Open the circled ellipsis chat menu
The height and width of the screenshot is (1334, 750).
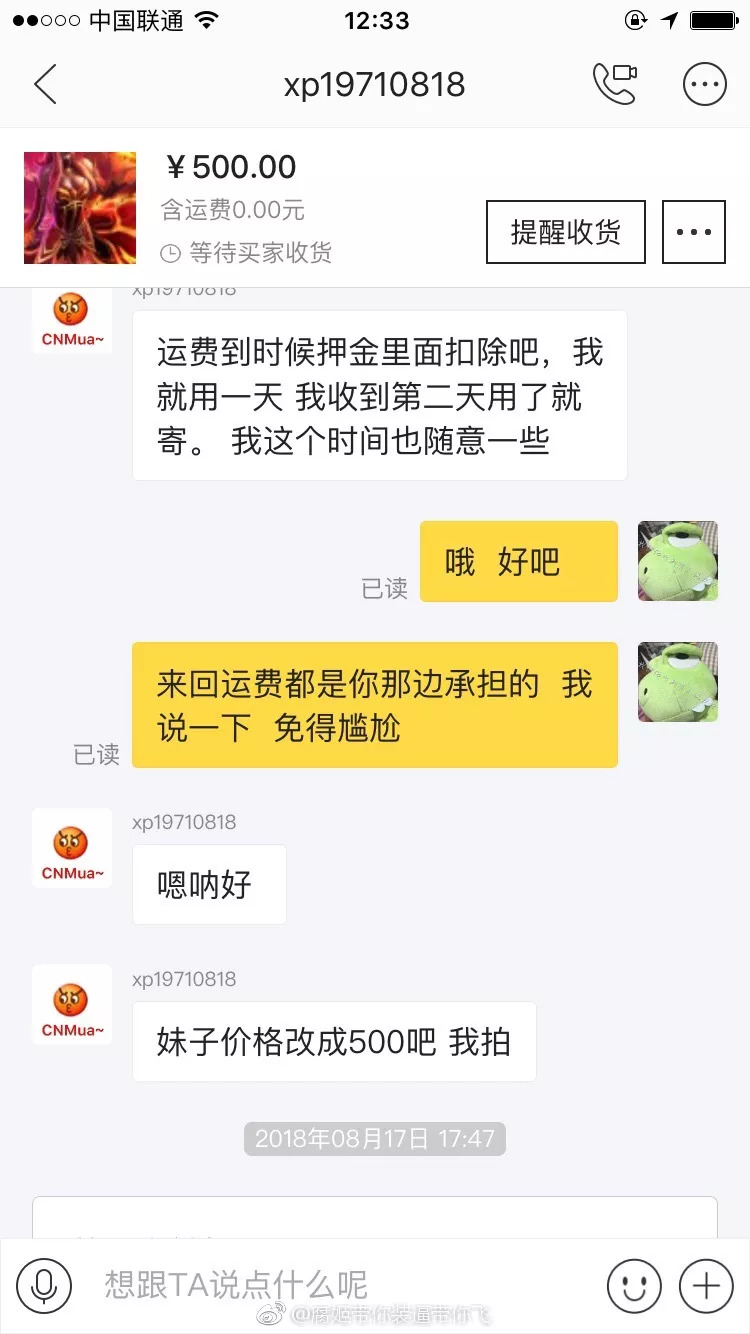point(705,84)
